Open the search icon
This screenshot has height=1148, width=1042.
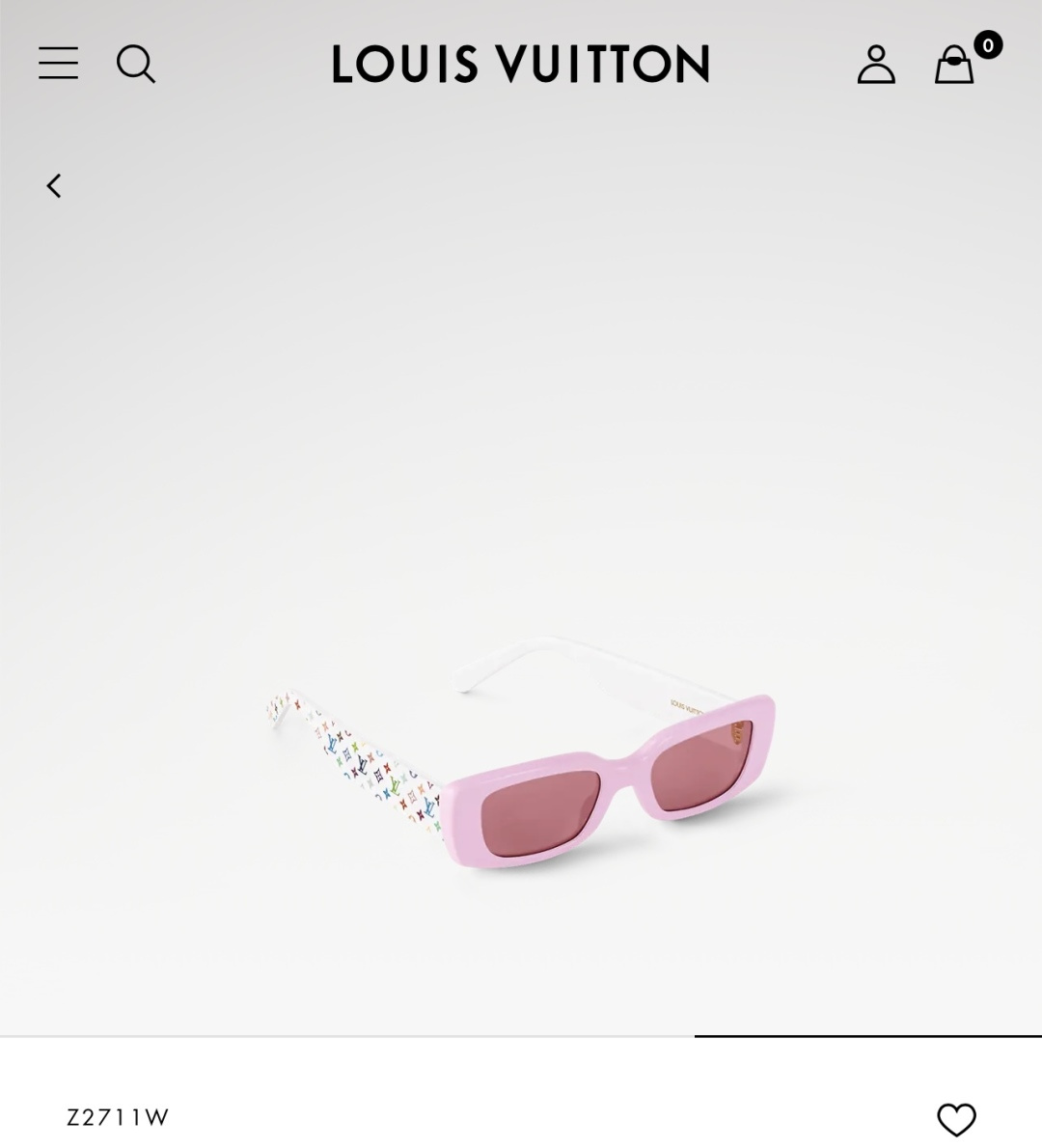click(x=135, y=65)
